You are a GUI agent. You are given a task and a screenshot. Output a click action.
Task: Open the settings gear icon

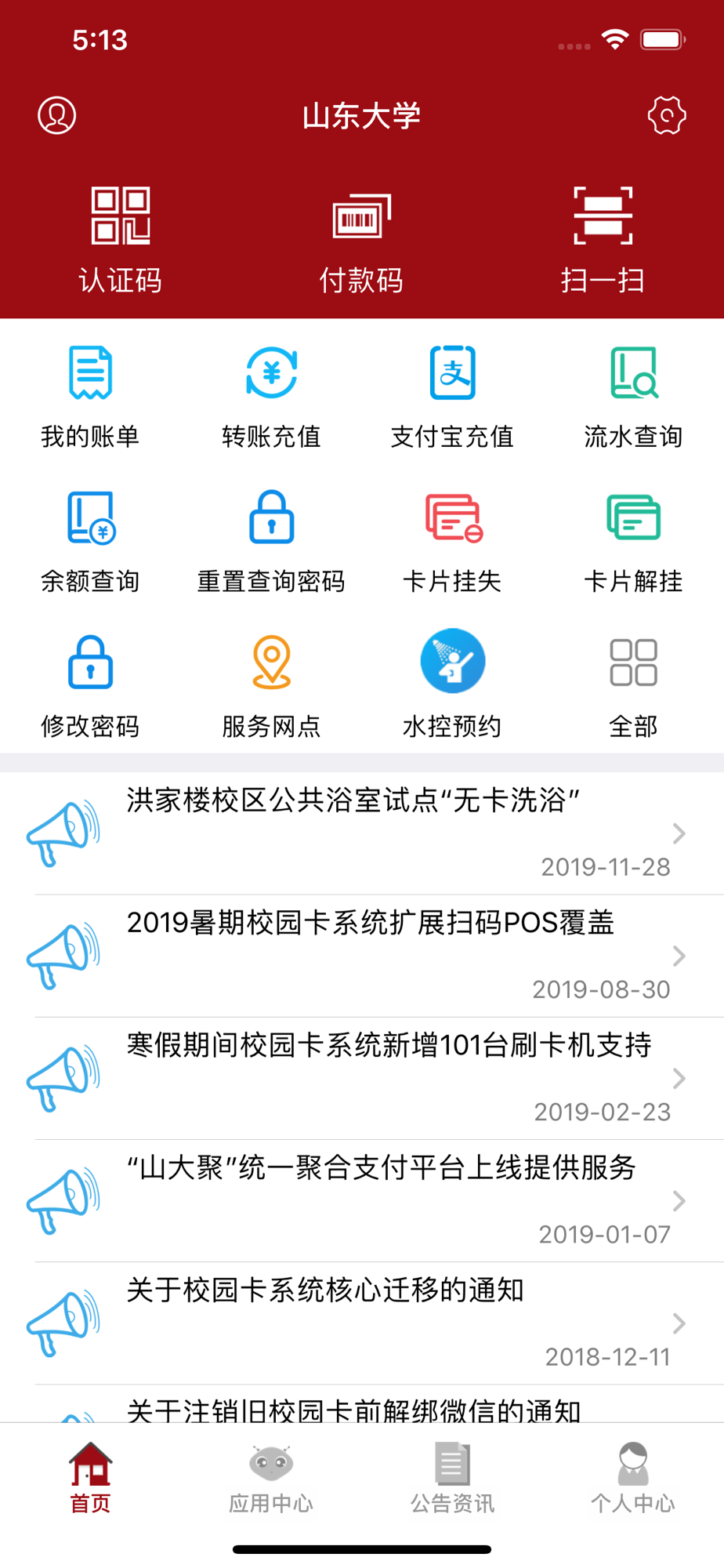(667, 115)
